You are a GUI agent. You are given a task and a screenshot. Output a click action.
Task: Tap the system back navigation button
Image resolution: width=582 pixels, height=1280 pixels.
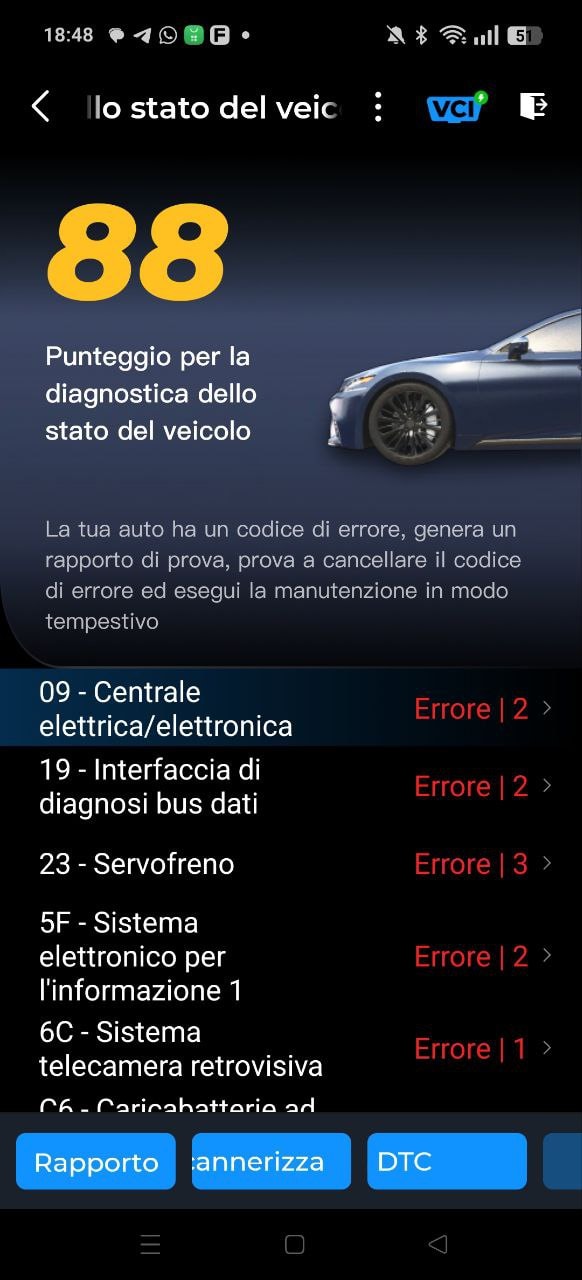[x=437, y=1244]
